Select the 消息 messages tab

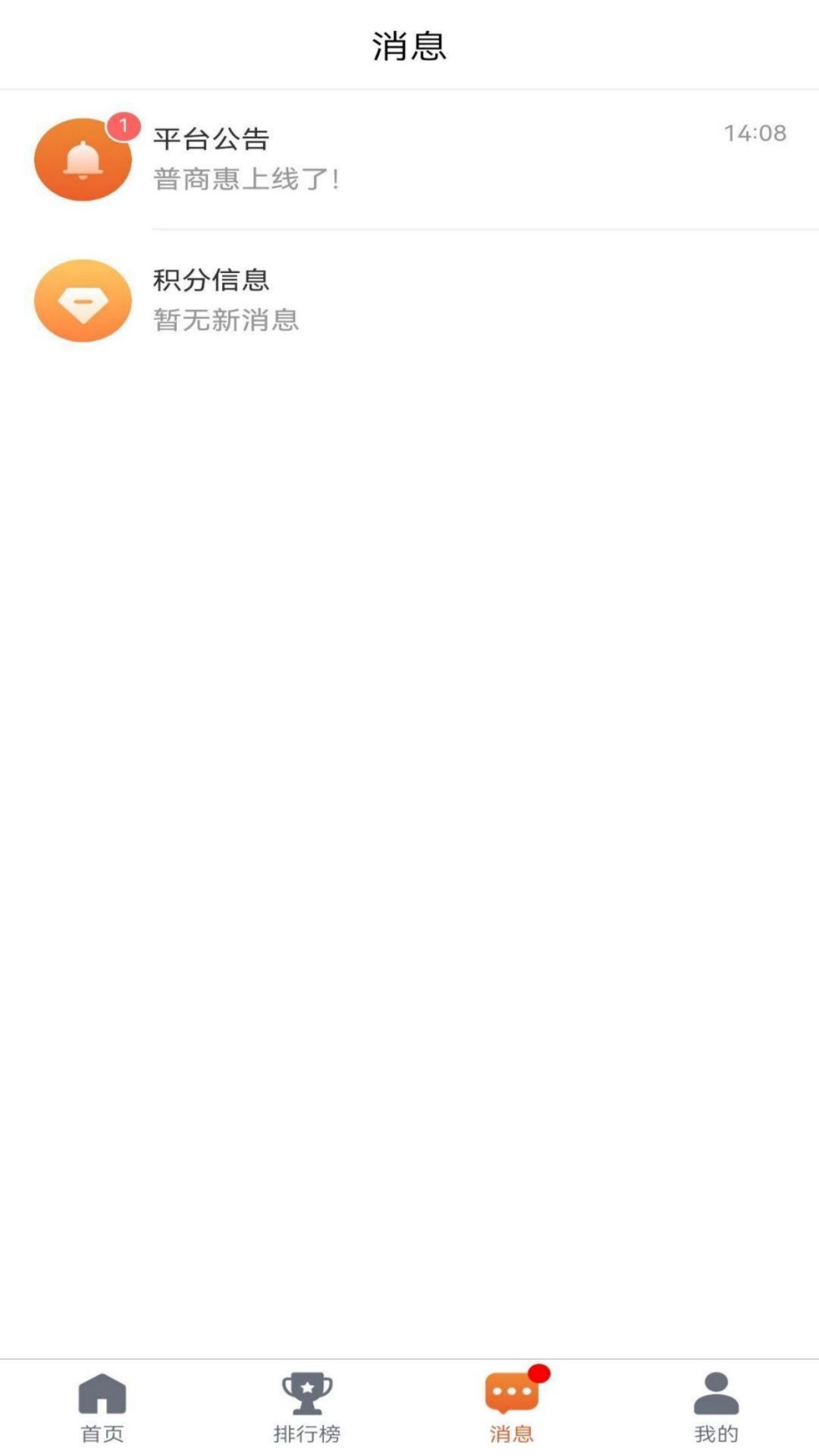tap(512, 1407)
